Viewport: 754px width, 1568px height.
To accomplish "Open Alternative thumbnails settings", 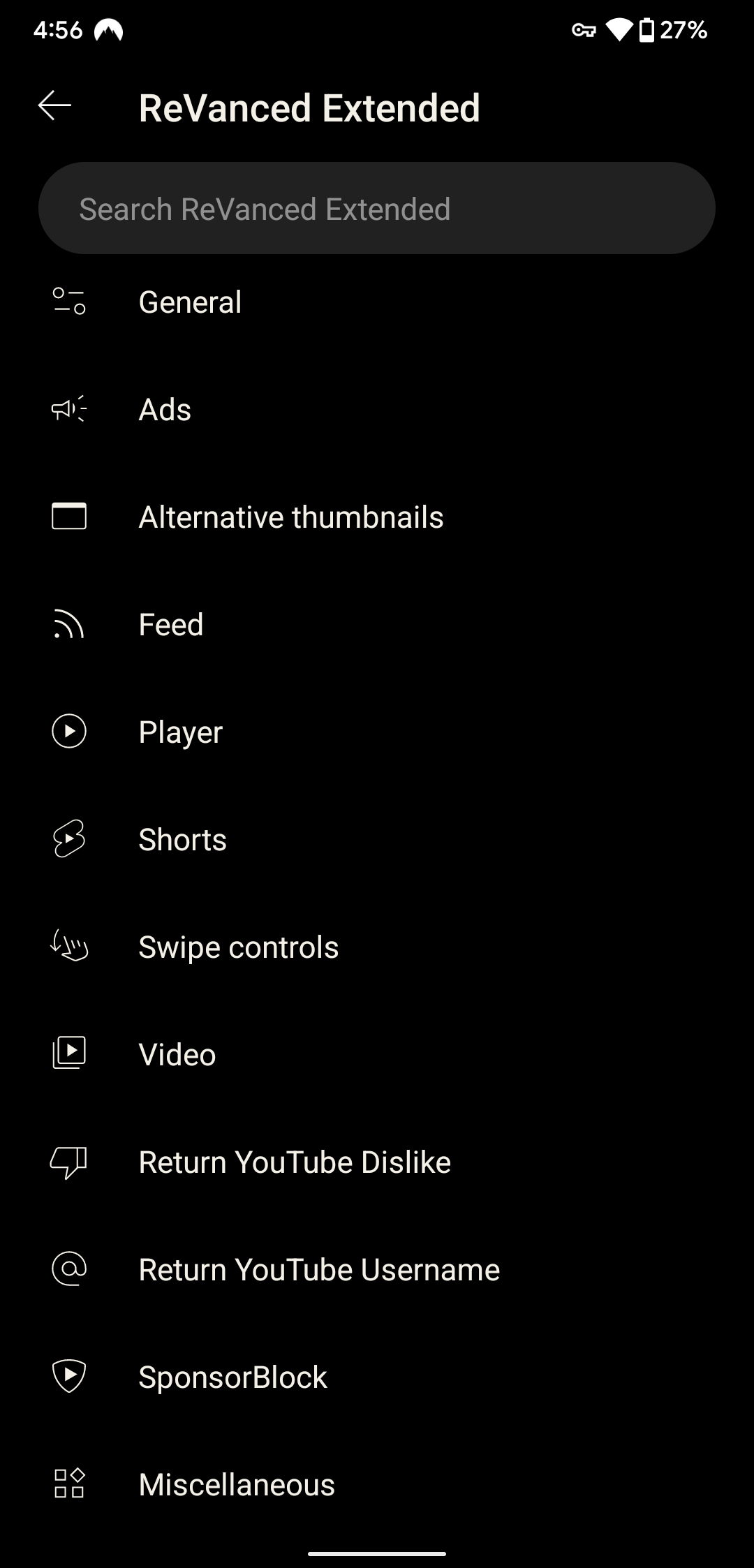I will (x=377, y=517).
